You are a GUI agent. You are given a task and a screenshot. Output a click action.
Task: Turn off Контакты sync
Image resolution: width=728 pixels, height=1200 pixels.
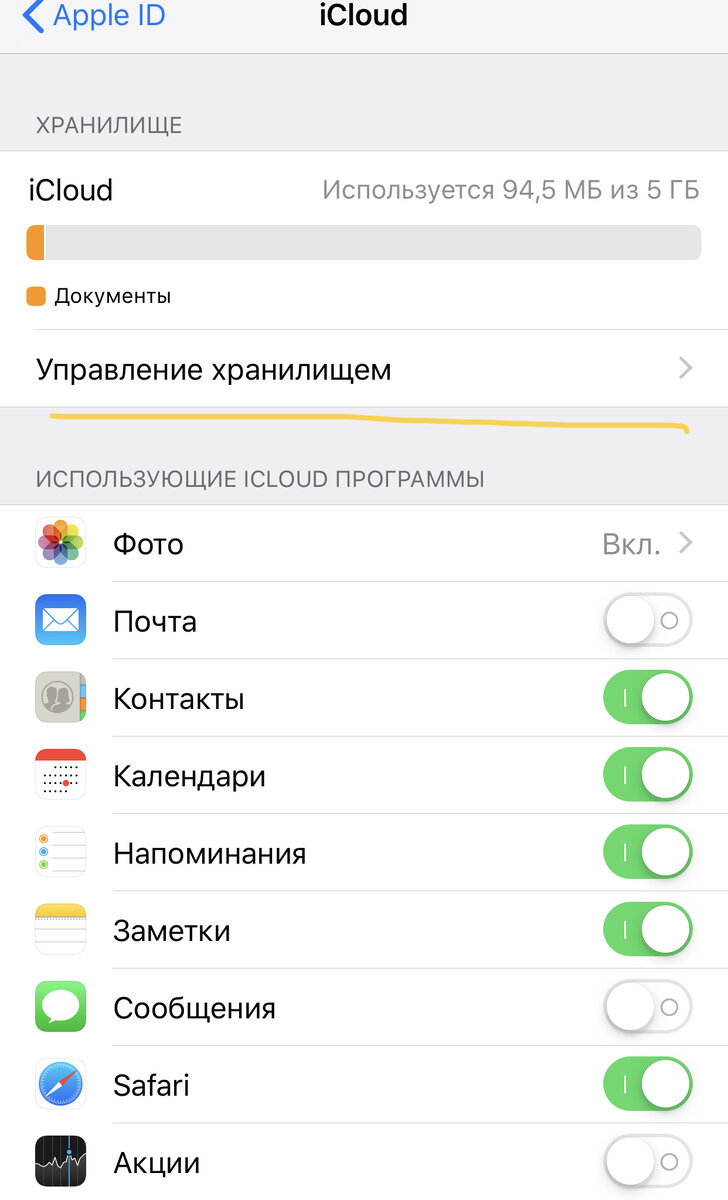pos(648,698)
